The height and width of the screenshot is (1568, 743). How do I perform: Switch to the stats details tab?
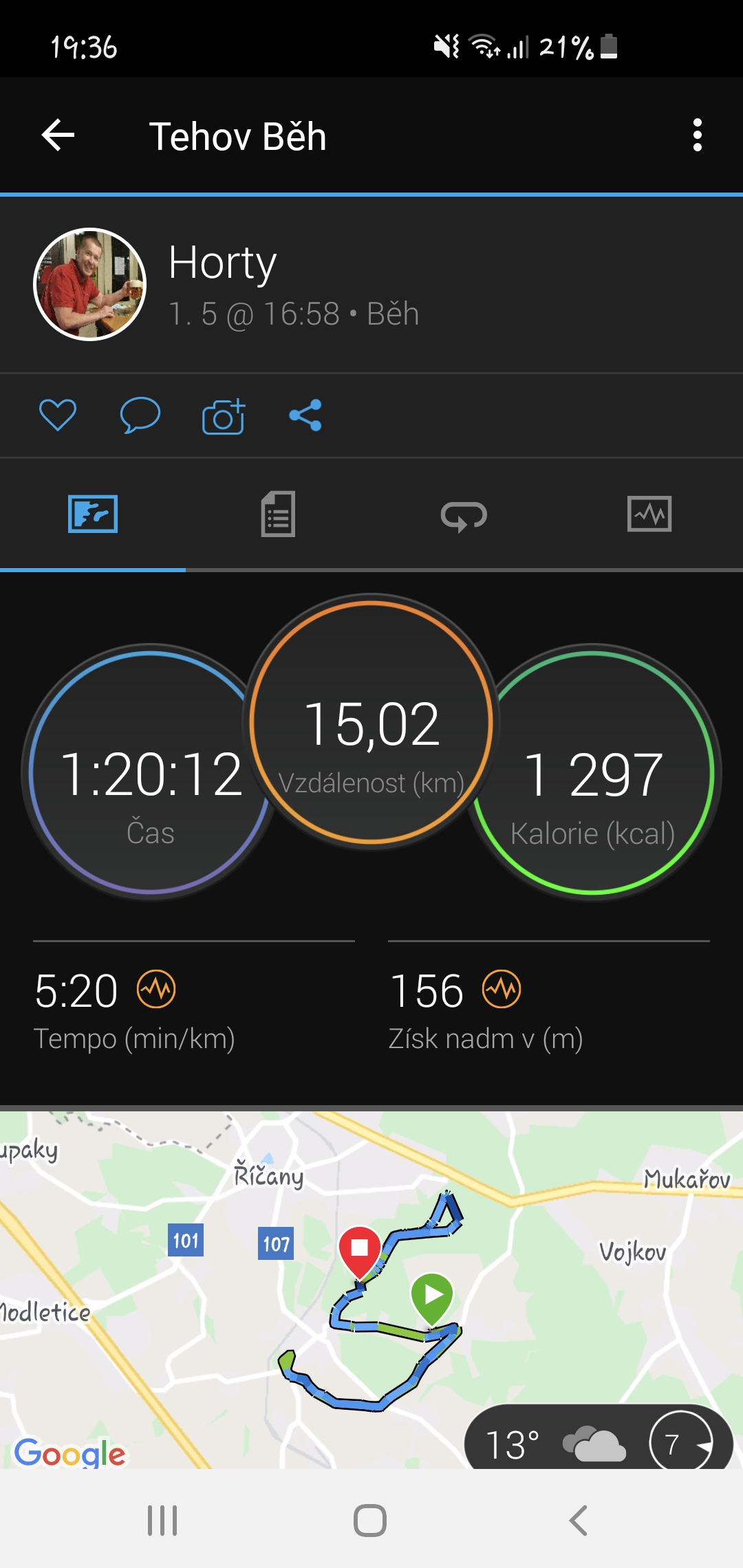(x=278, y=514)
